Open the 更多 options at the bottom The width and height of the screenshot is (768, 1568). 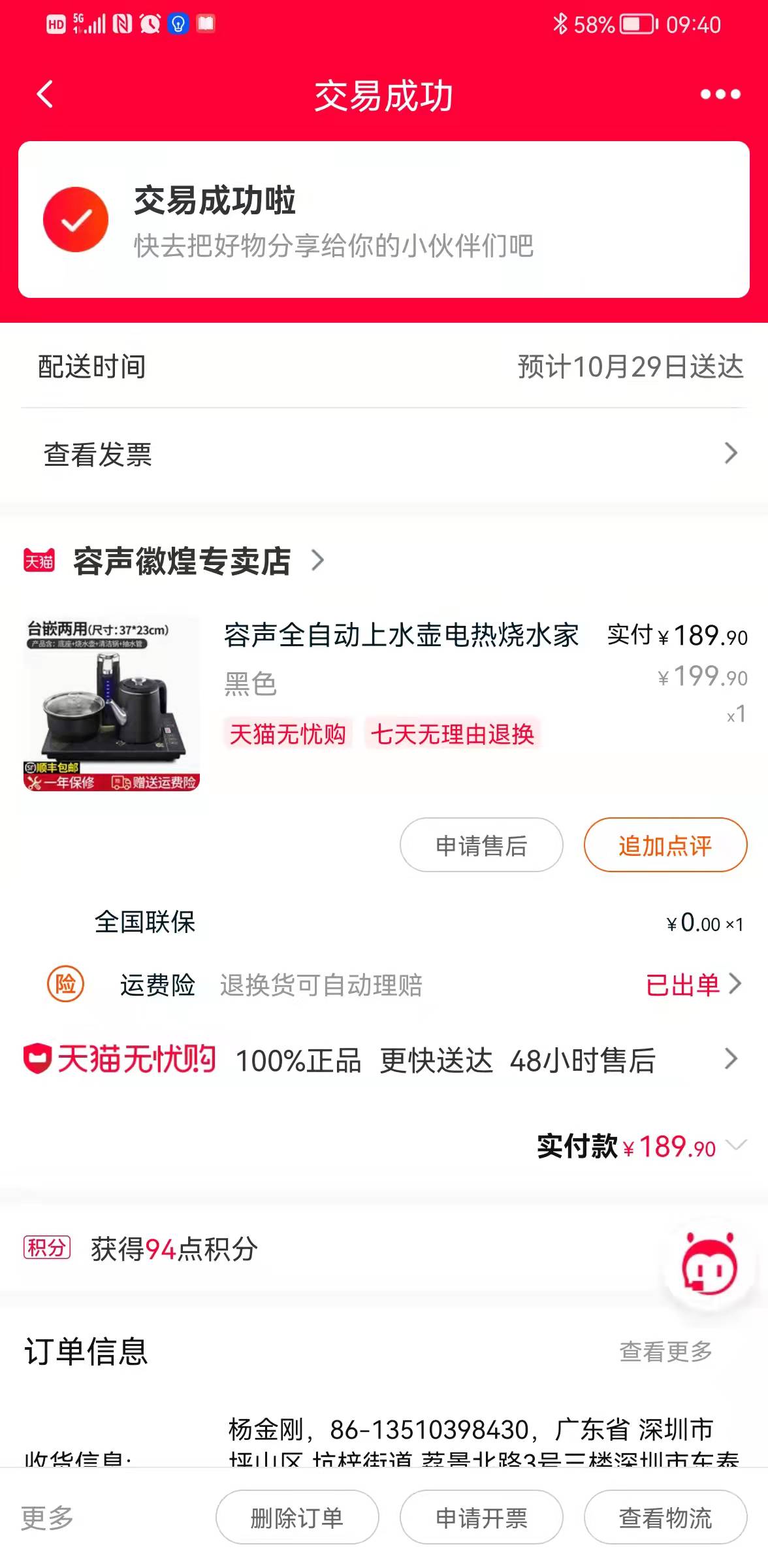pyautogui.click(x=47, y=1517)
